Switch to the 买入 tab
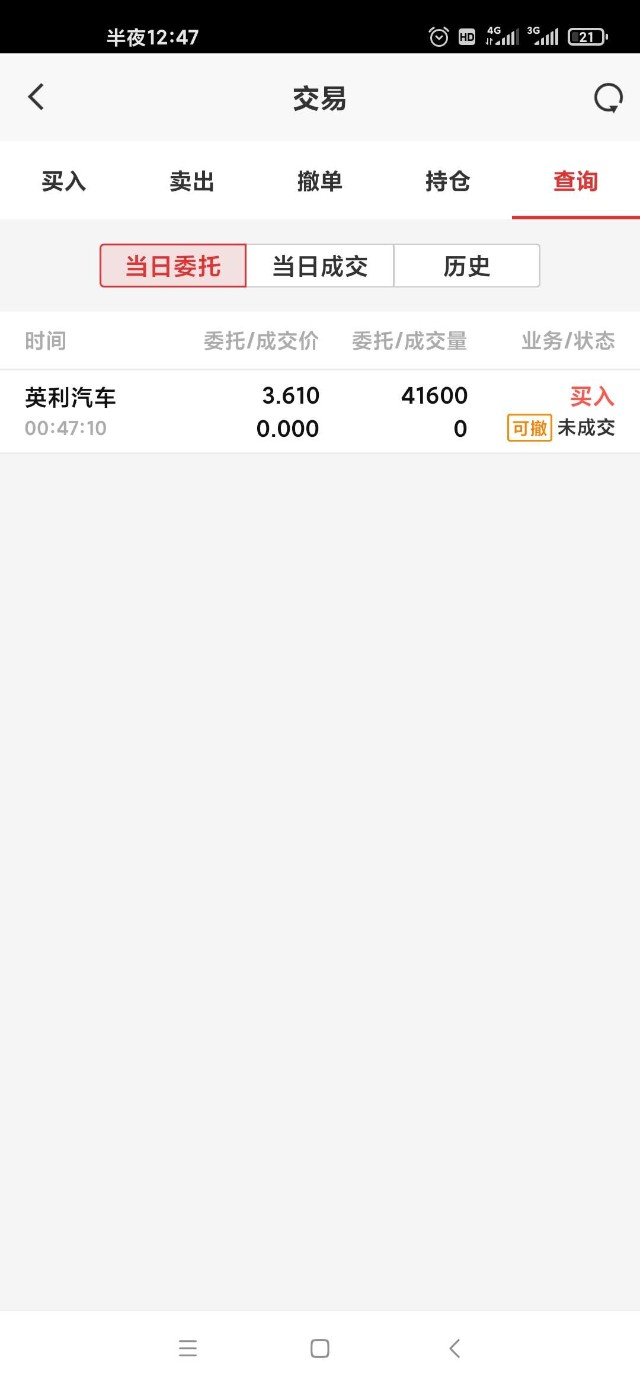This screenshot has height=1387, width=640. (x=64, y=181)
